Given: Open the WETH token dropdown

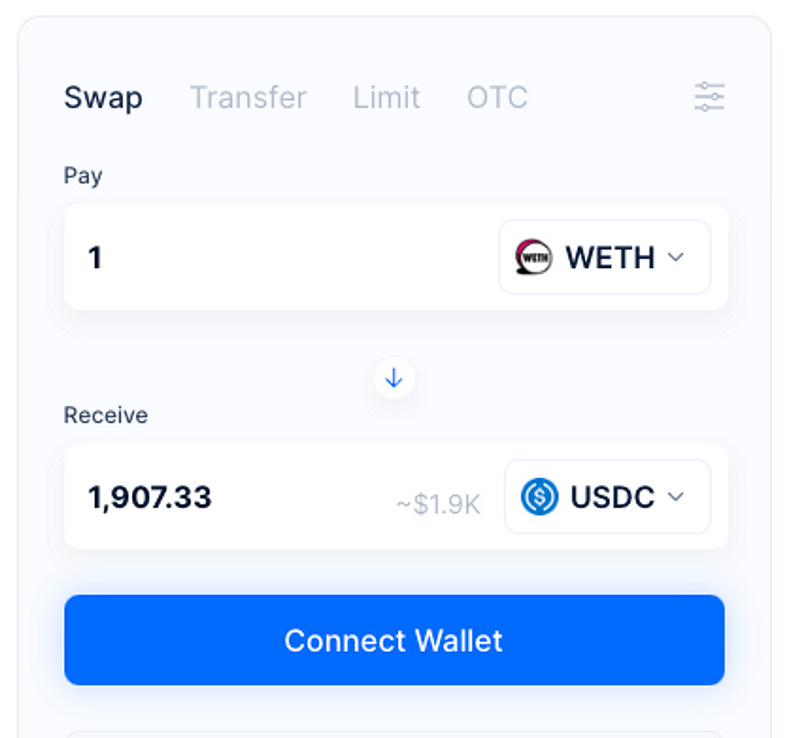Looking at the screenshot, I should 604,258.
